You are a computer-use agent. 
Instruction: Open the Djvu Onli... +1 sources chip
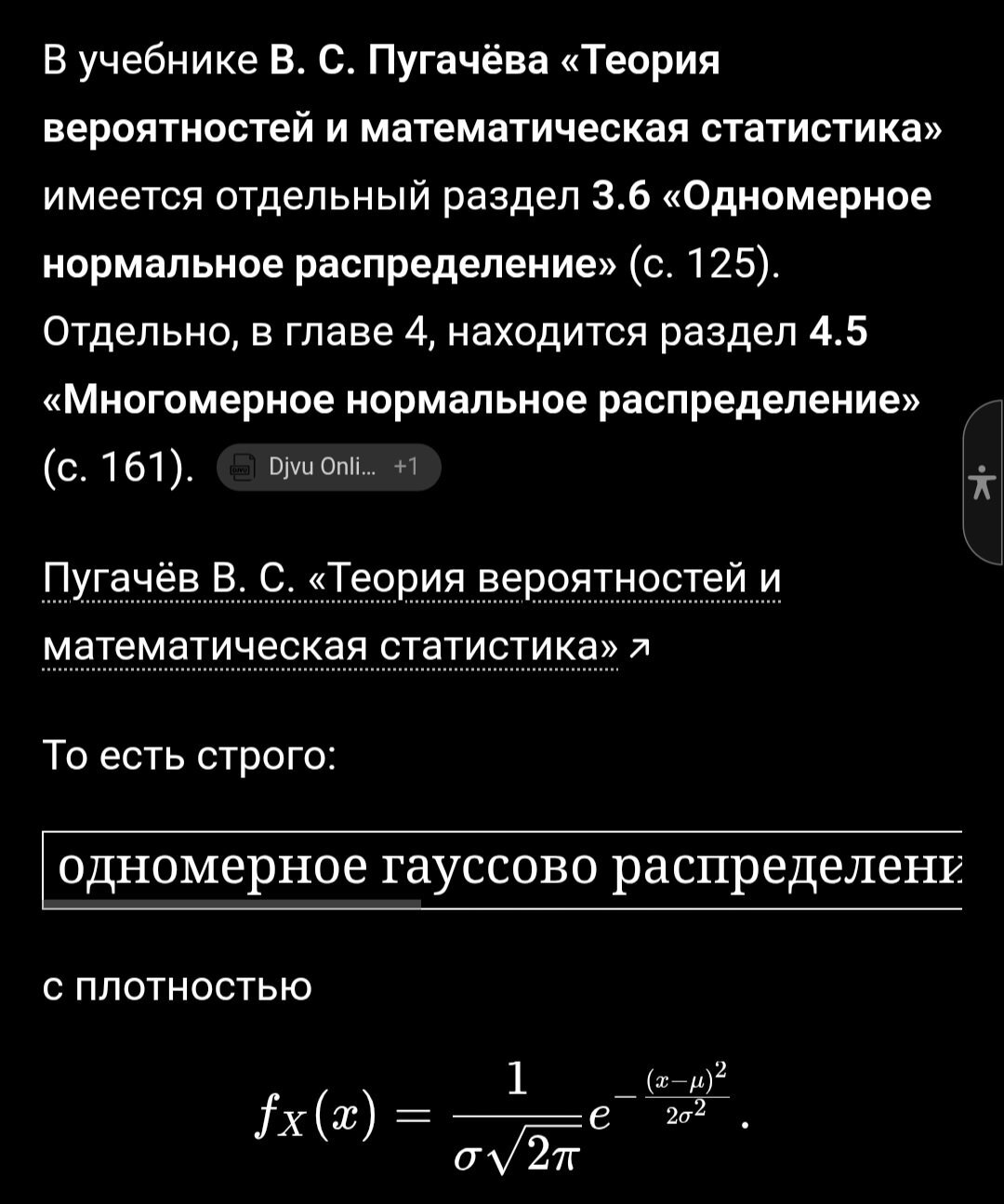tap(328, 468)
